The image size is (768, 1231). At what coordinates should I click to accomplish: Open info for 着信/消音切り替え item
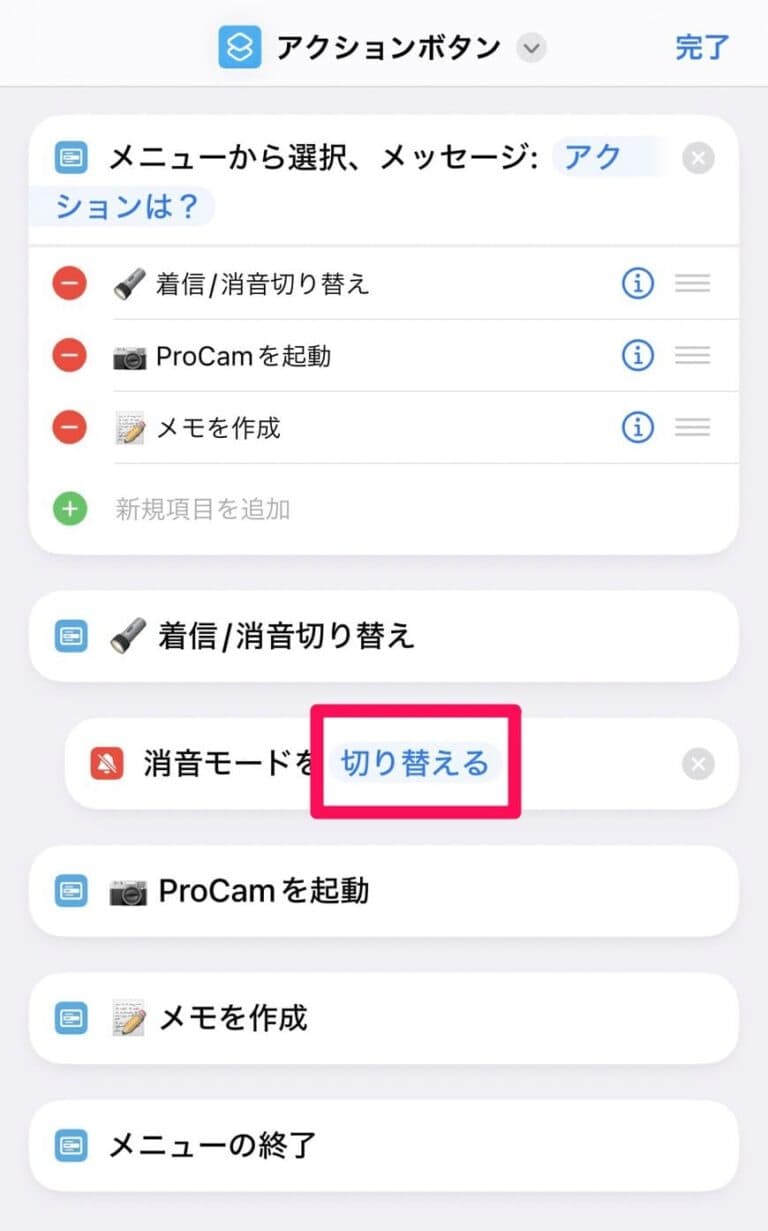pos(637,283)
